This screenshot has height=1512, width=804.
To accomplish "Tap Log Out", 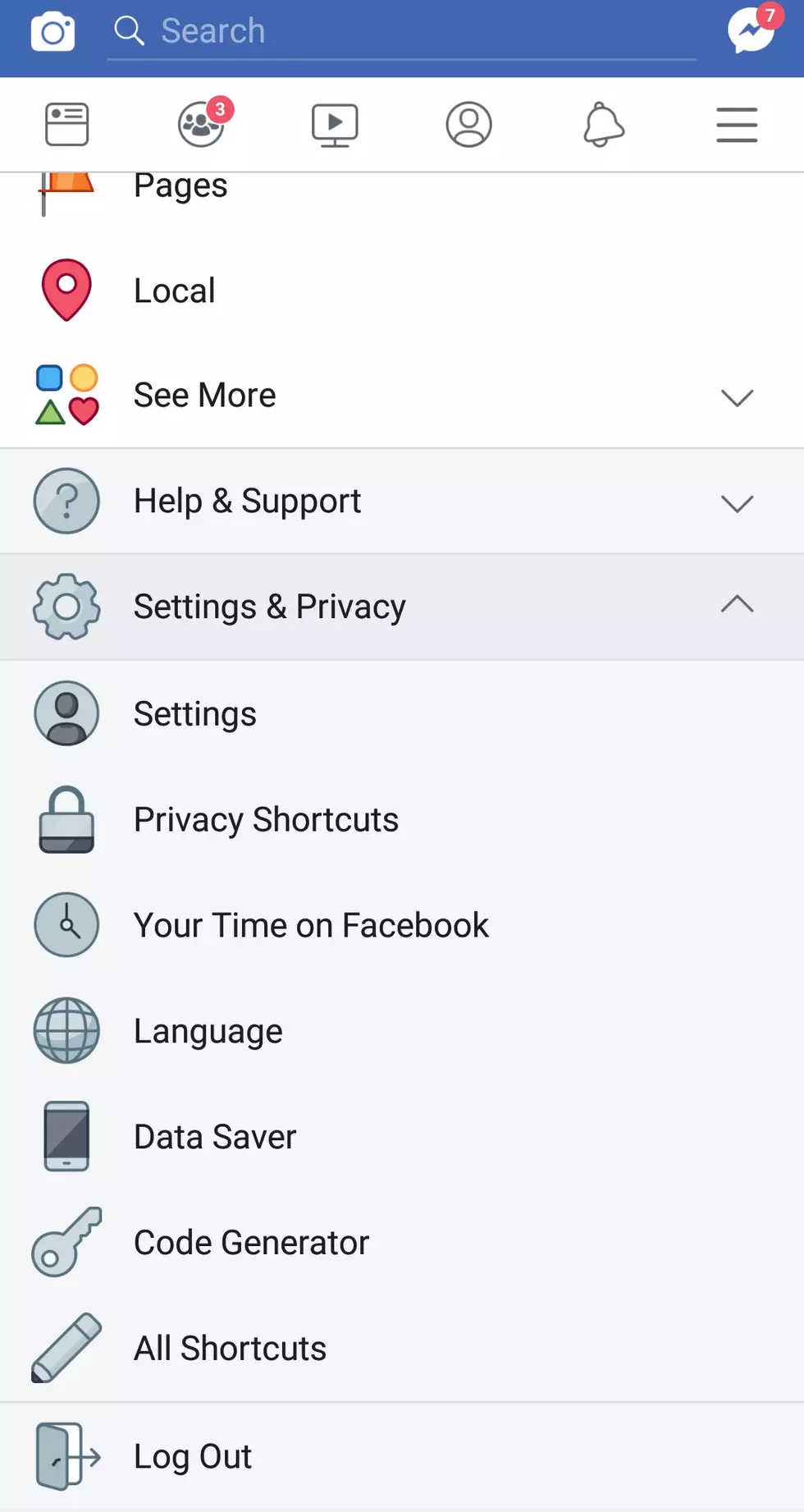I will 402,1457.
